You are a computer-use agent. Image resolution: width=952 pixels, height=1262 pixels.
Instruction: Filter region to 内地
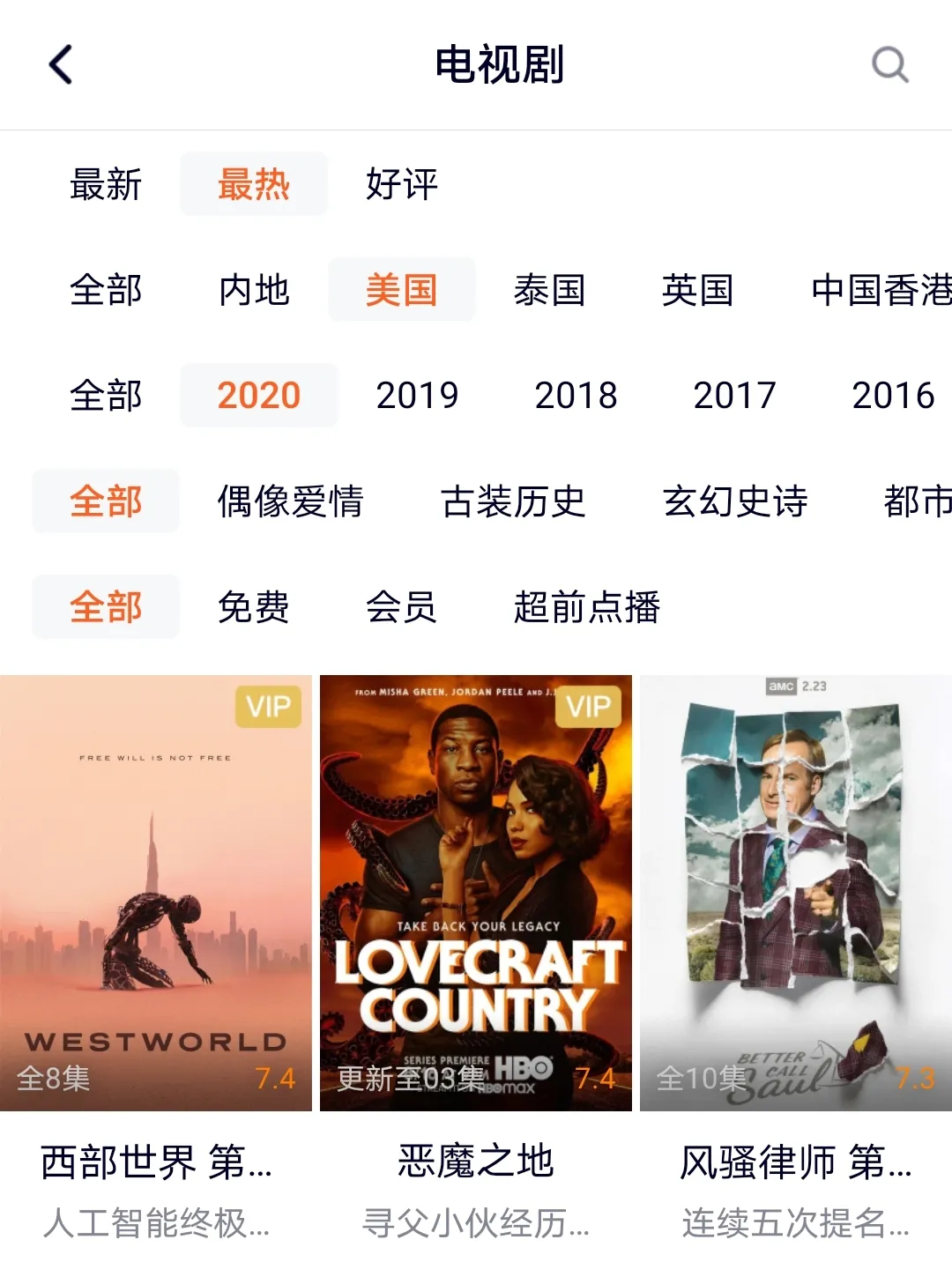click(254, 290)
